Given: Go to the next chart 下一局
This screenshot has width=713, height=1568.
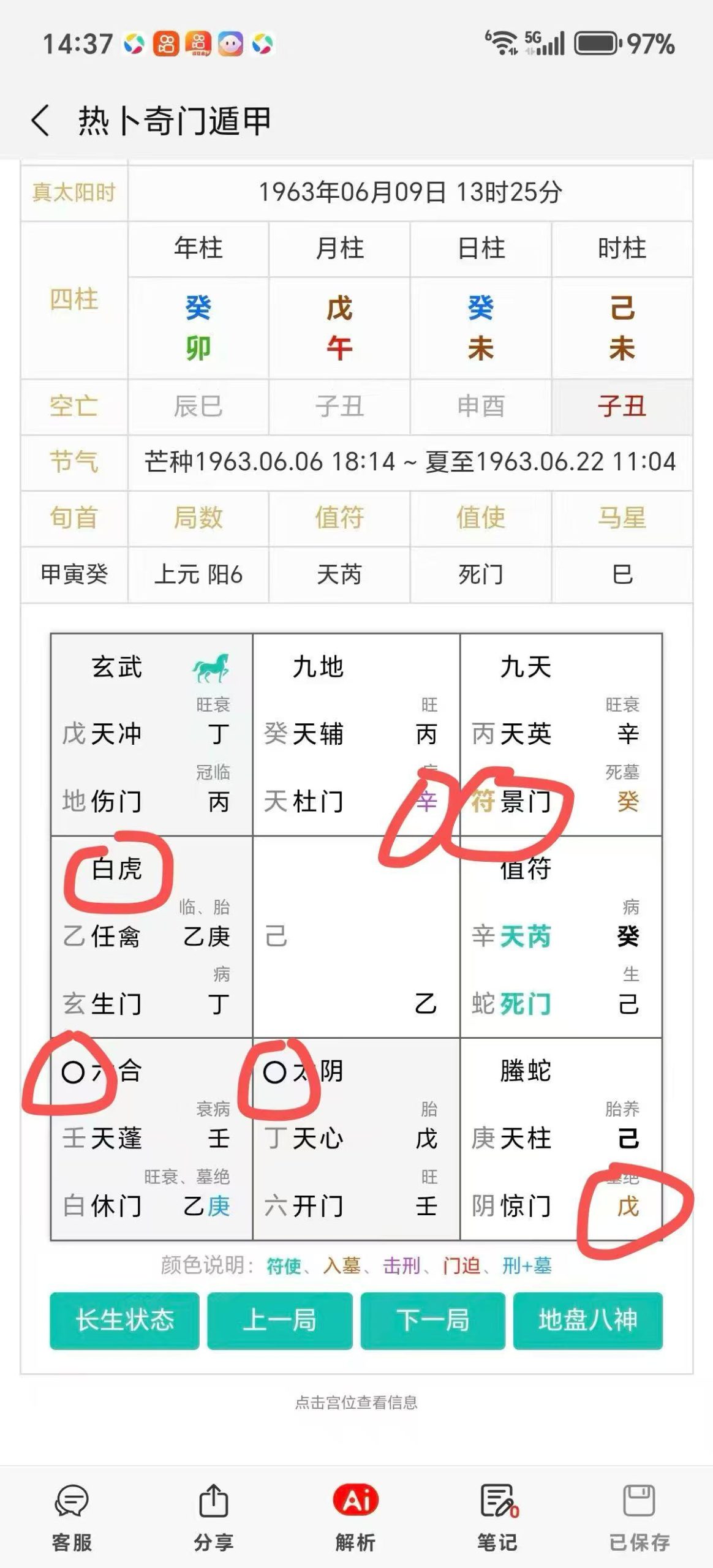Looking at the screenshot, I should tap(432, 1320).
